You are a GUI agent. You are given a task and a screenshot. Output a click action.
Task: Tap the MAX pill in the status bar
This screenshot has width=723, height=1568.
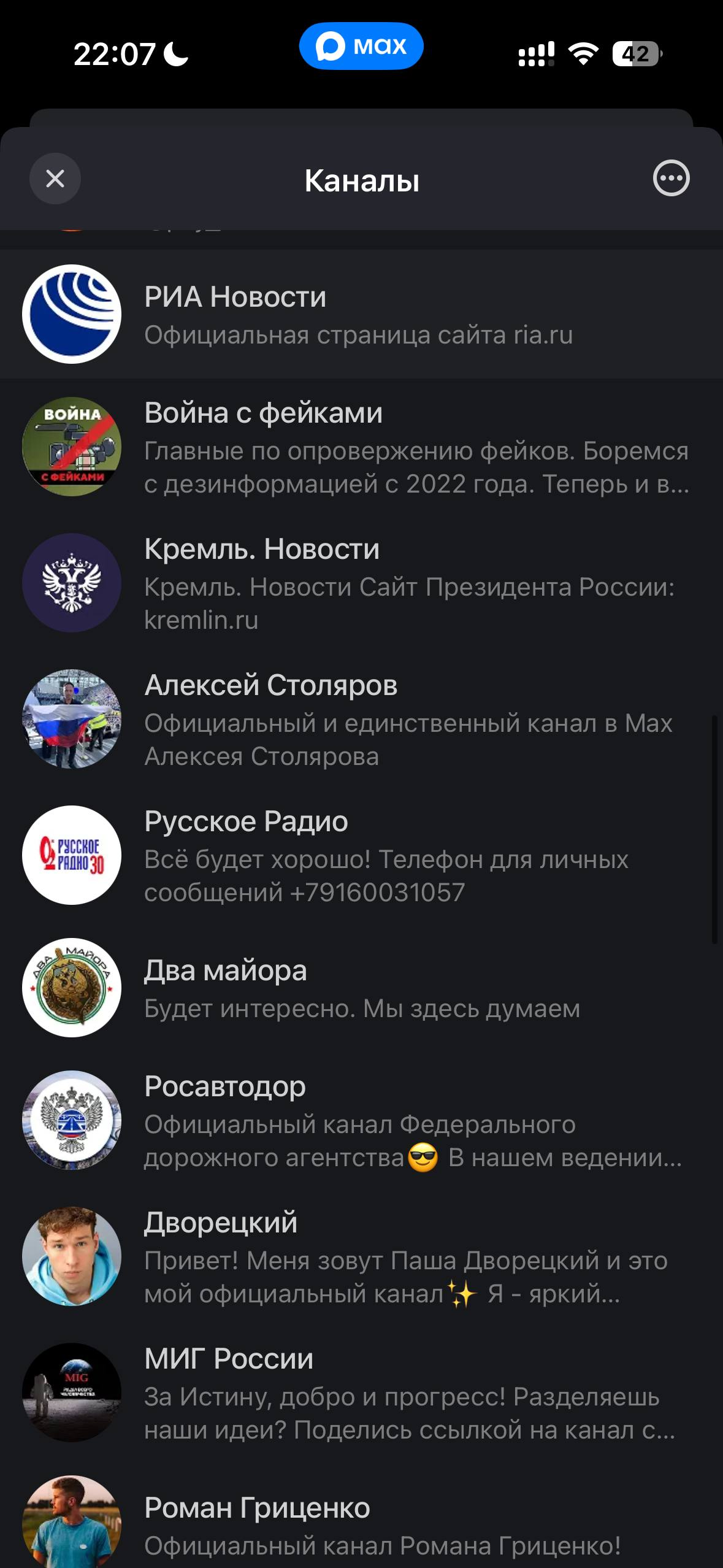coord(361,46)
